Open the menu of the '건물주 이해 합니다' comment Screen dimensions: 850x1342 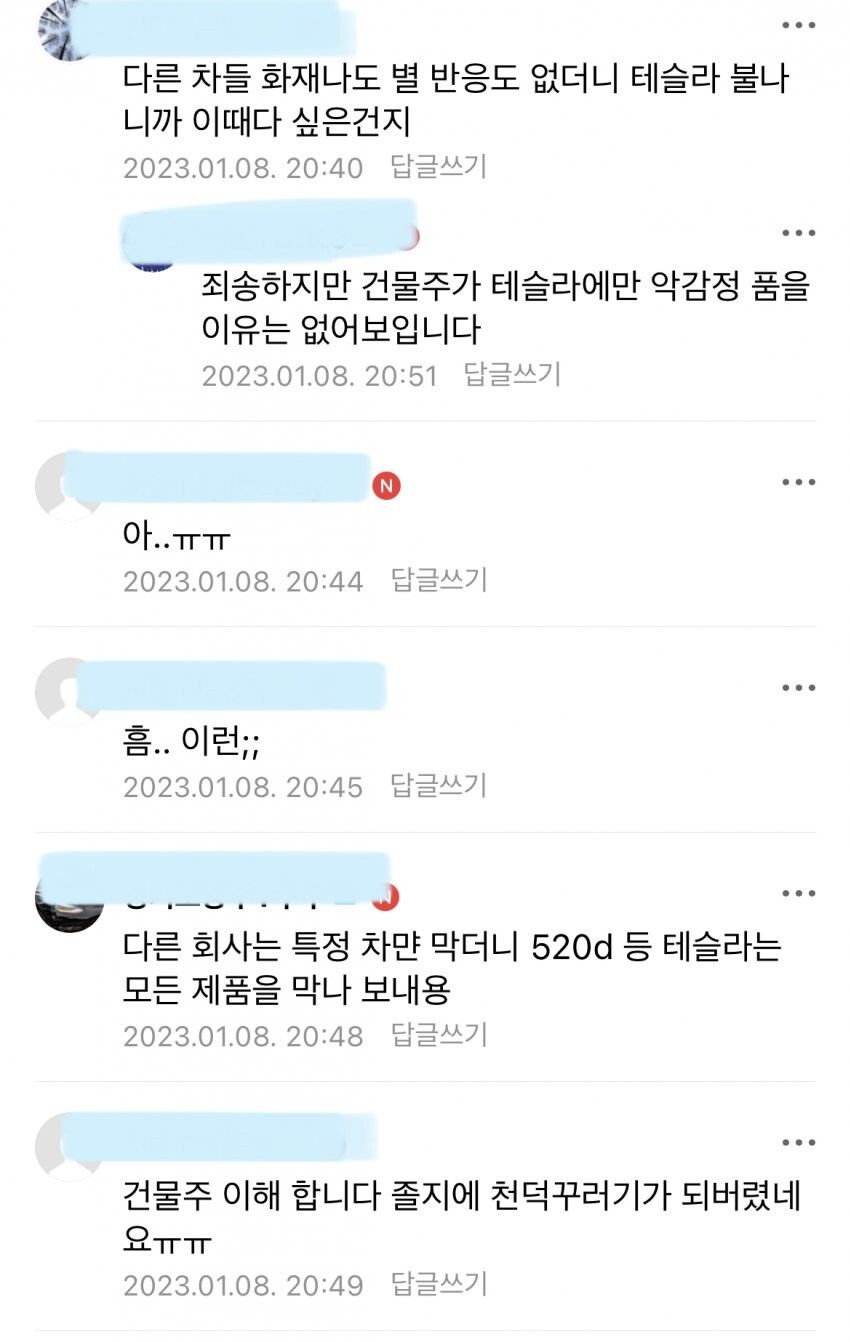[x=798, y=1142]
